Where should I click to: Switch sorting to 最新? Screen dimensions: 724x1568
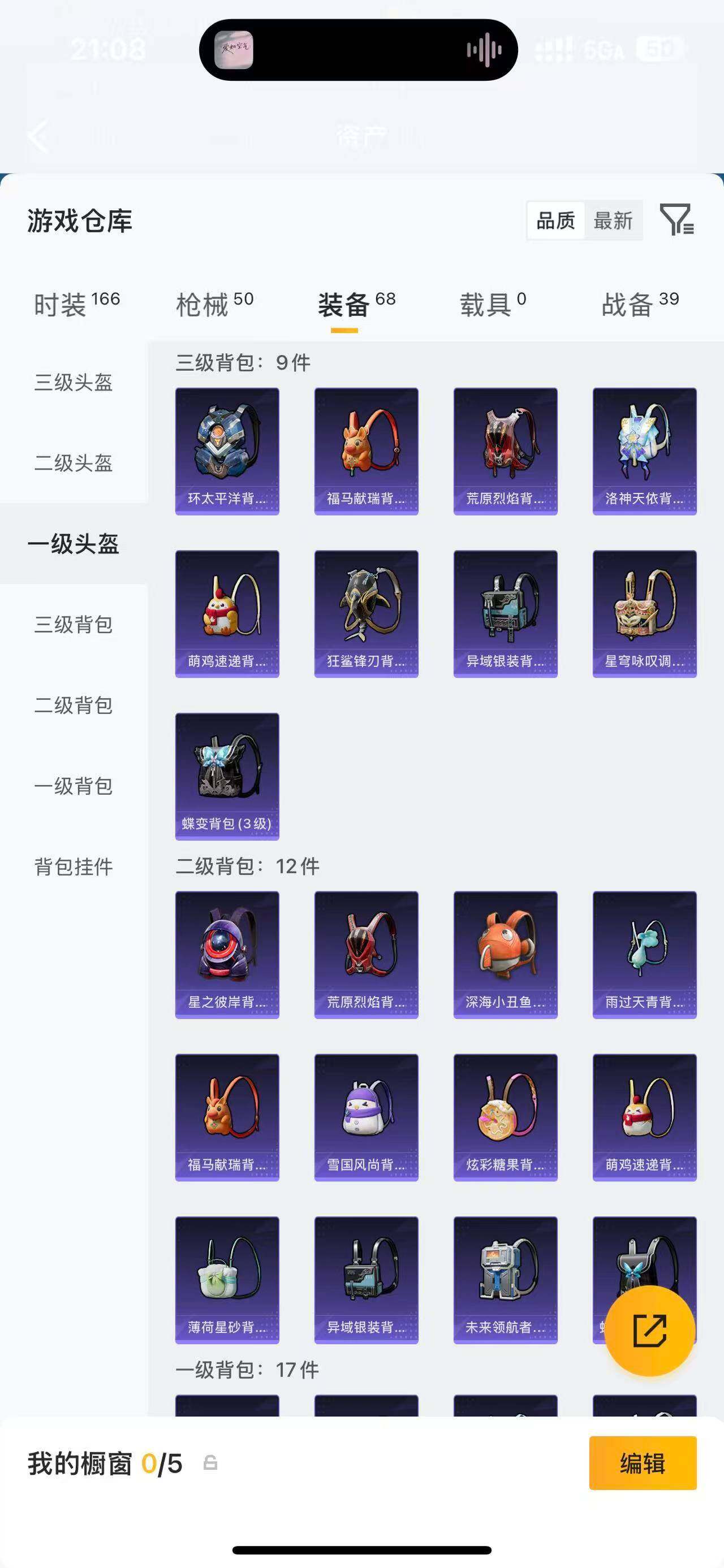point(613,221)
